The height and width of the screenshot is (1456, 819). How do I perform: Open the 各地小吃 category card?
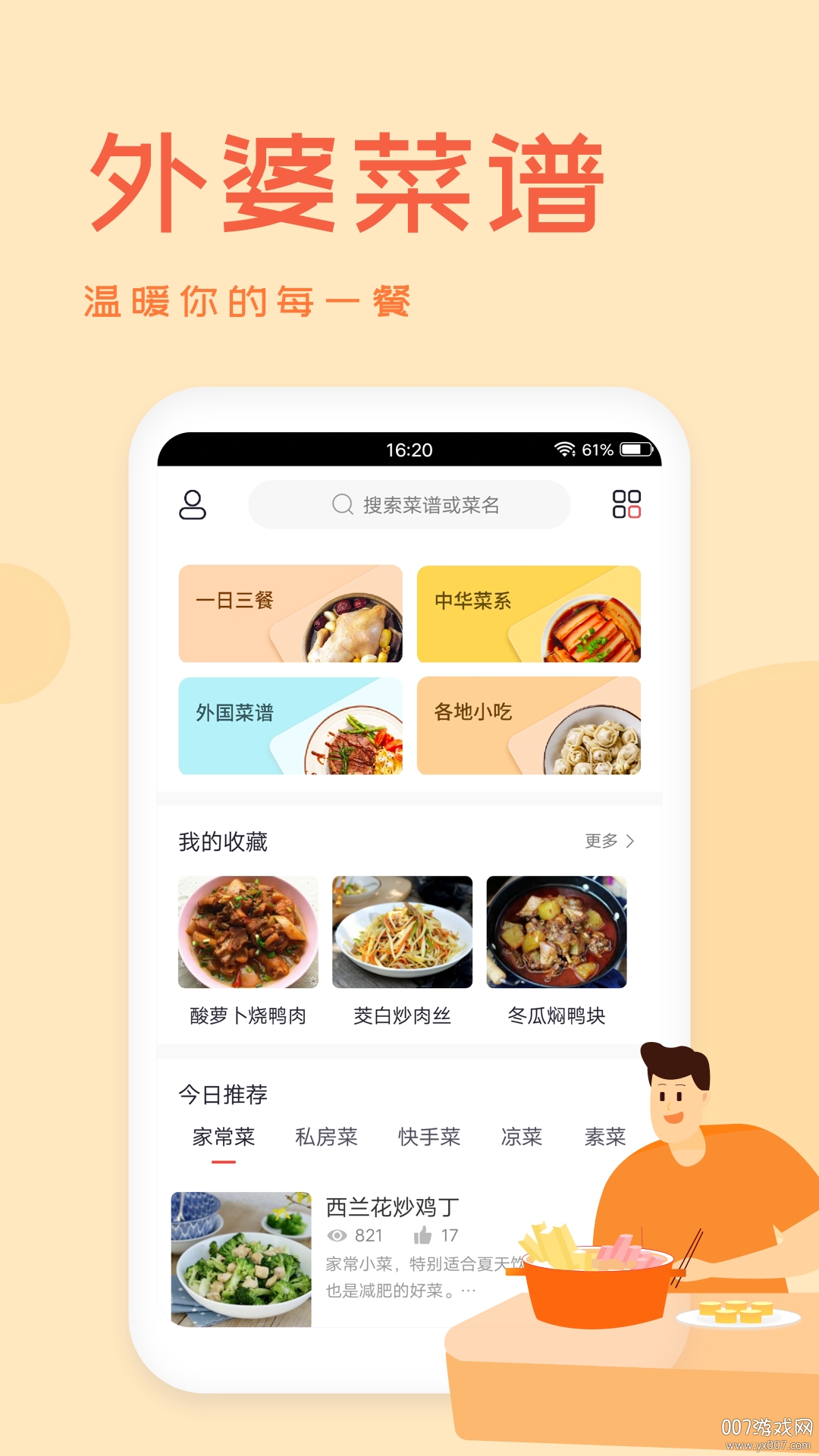coord(529,726)
